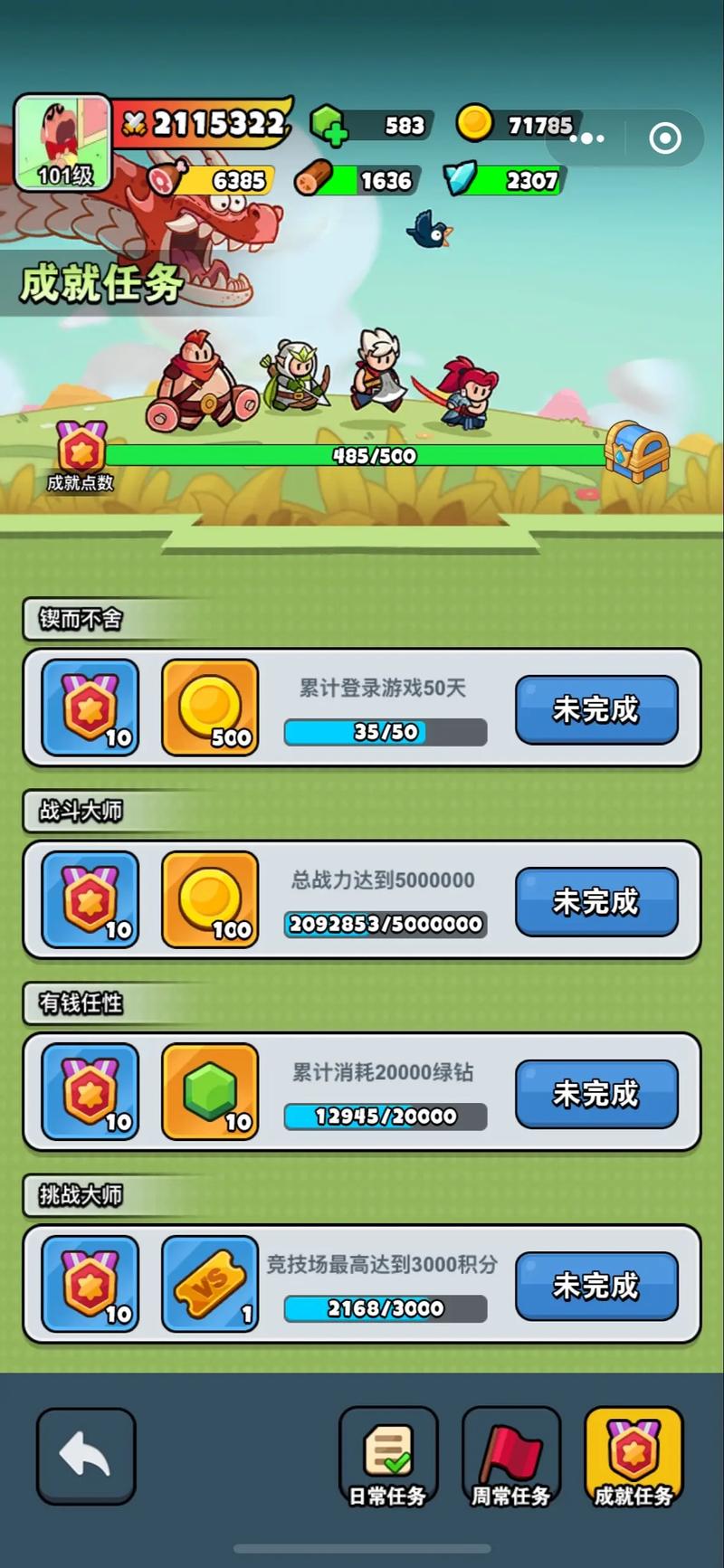
Task: Open the treasure chest reward
Action: coord(637,451)
